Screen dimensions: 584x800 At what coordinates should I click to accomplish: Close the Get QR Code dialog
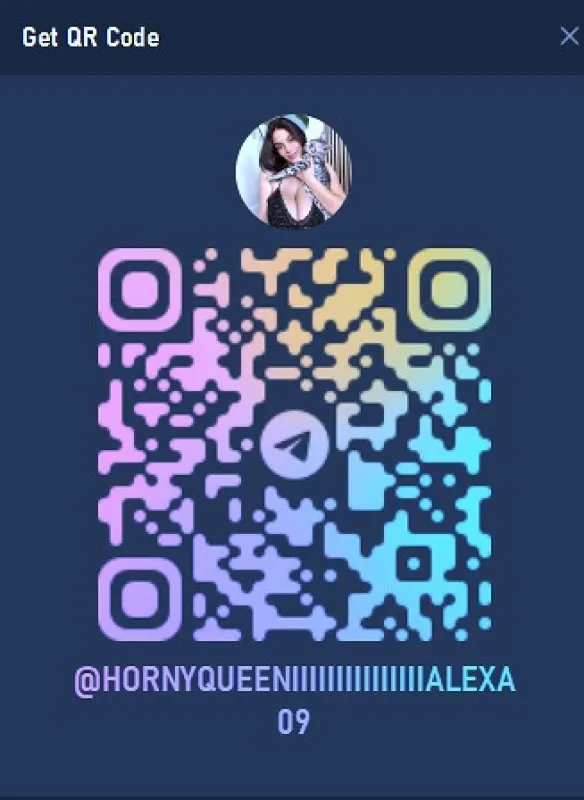569,37
